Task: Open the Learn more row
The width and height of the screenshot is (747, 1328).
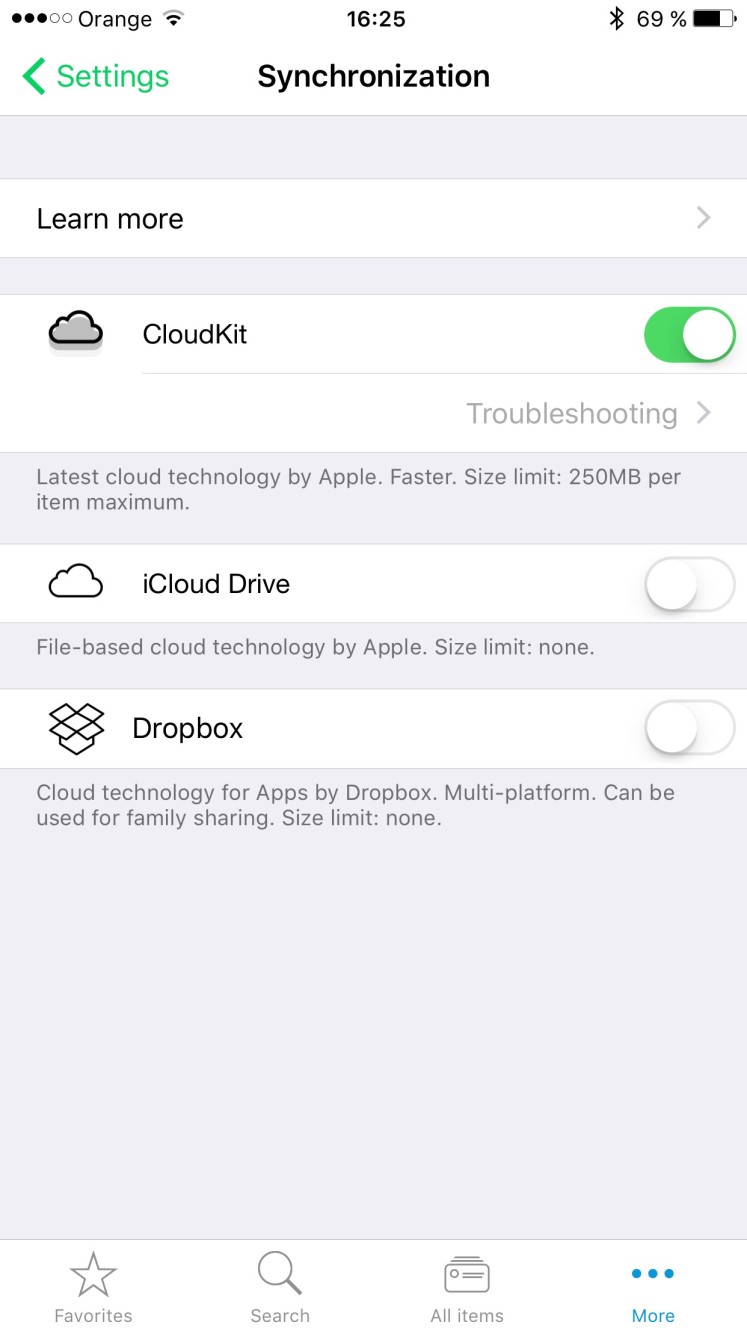Action: click(373, 218)
